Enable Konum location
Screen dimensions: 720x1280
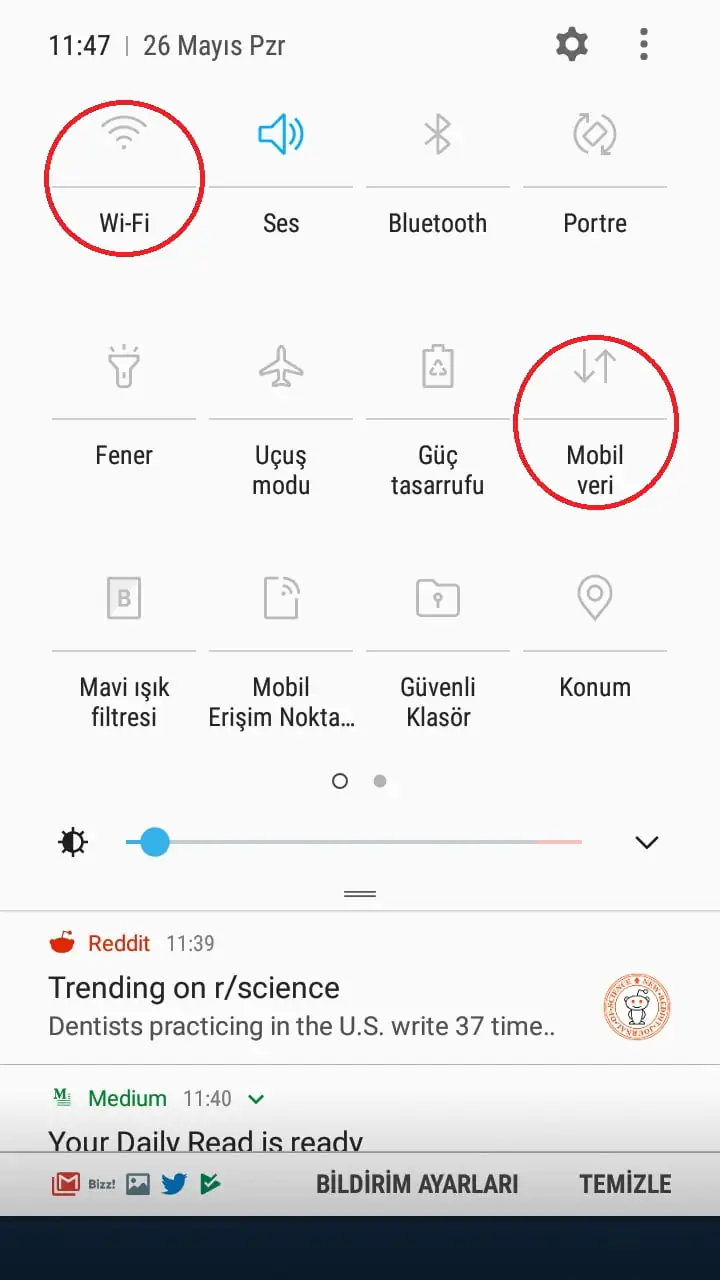click(x=595, y=598)
